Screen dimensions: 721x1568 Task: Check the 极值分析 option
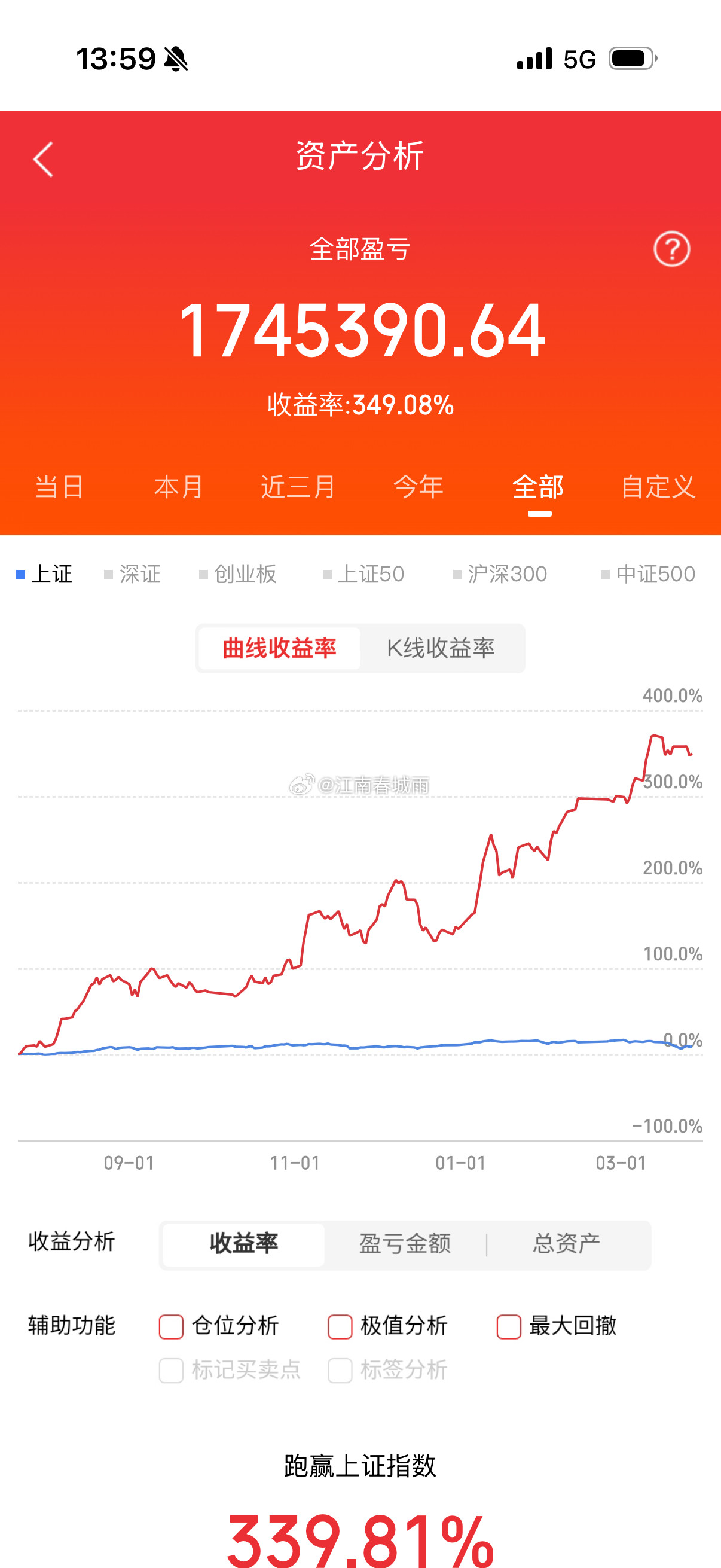[x=340, y=1326]
